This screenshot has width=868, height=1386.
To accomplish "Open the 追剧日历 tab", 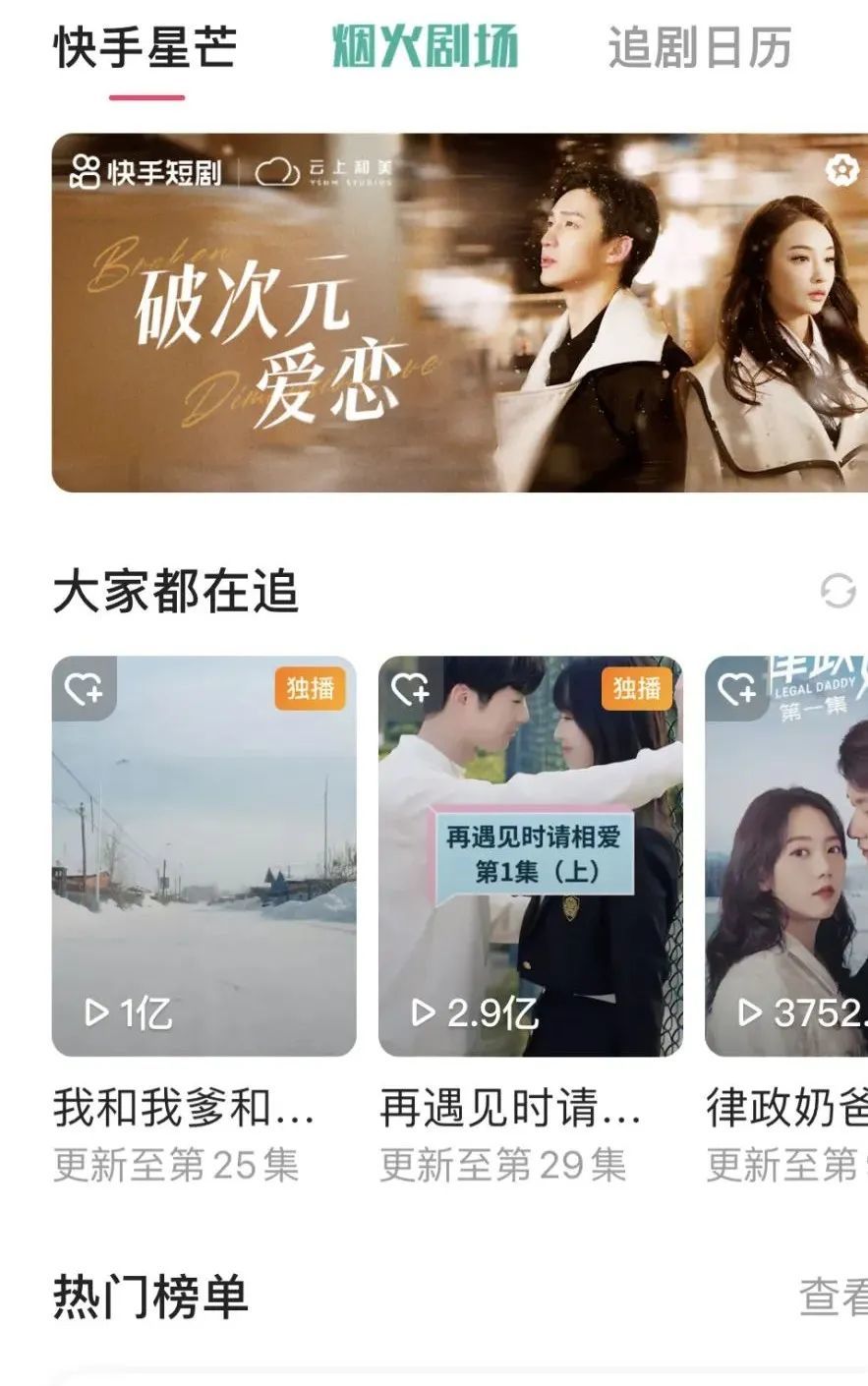I will tap(699, 49).
